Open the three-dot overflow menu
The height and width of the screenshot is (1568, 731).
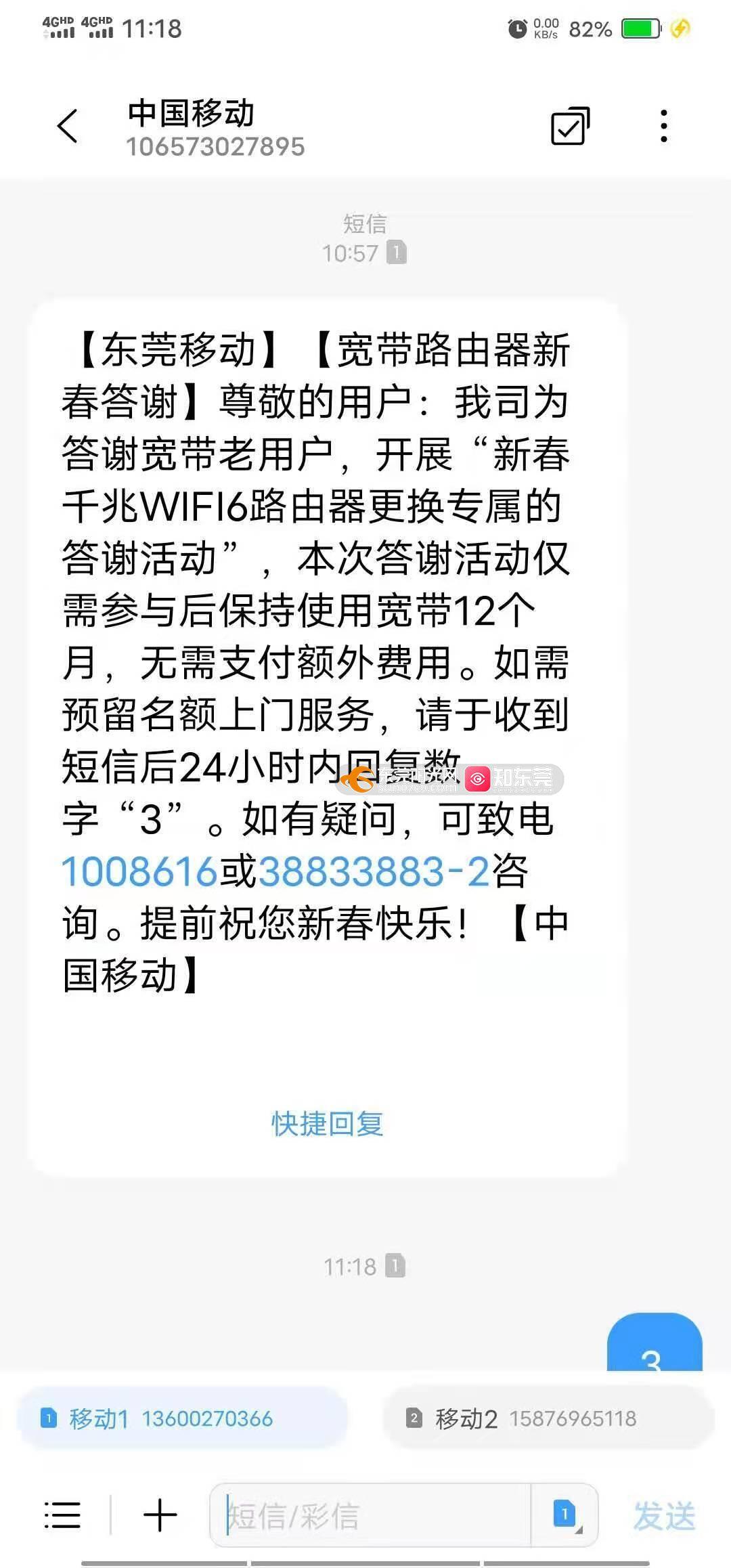coord(663,127)
